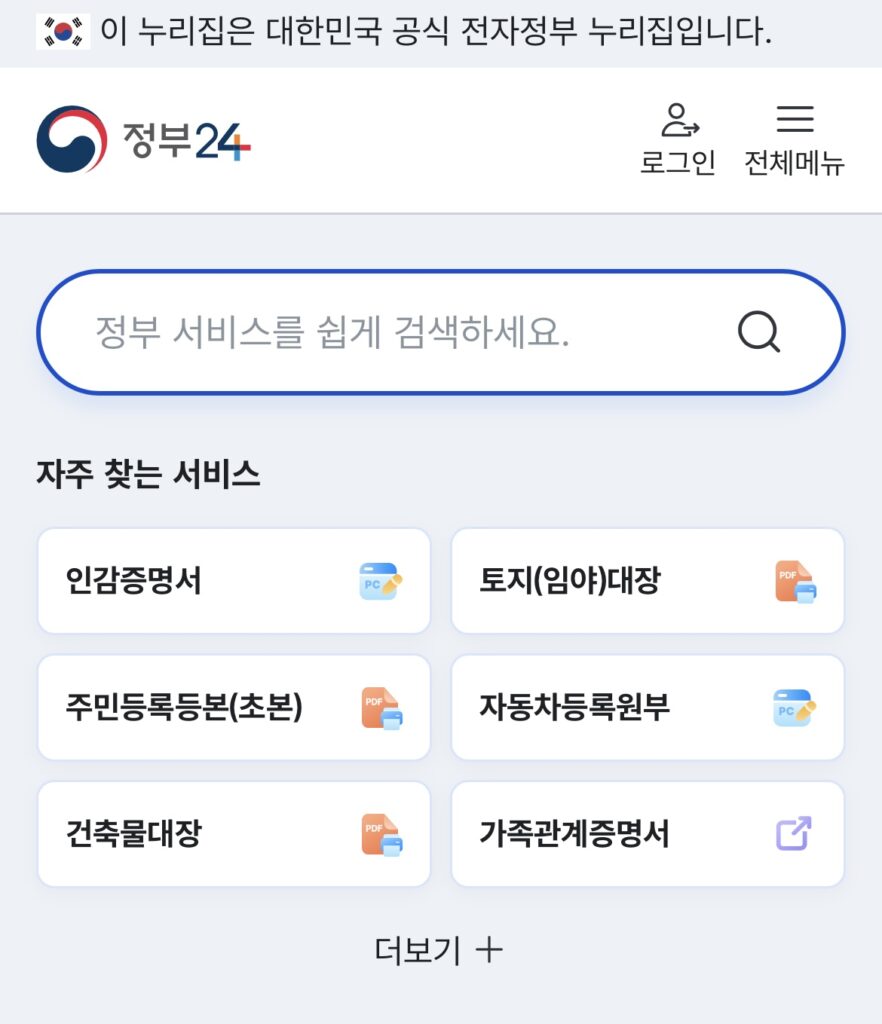
Task: Select the 주민등록등본(초본) service card
Action: pyautogui.click(x=234, y=708)
